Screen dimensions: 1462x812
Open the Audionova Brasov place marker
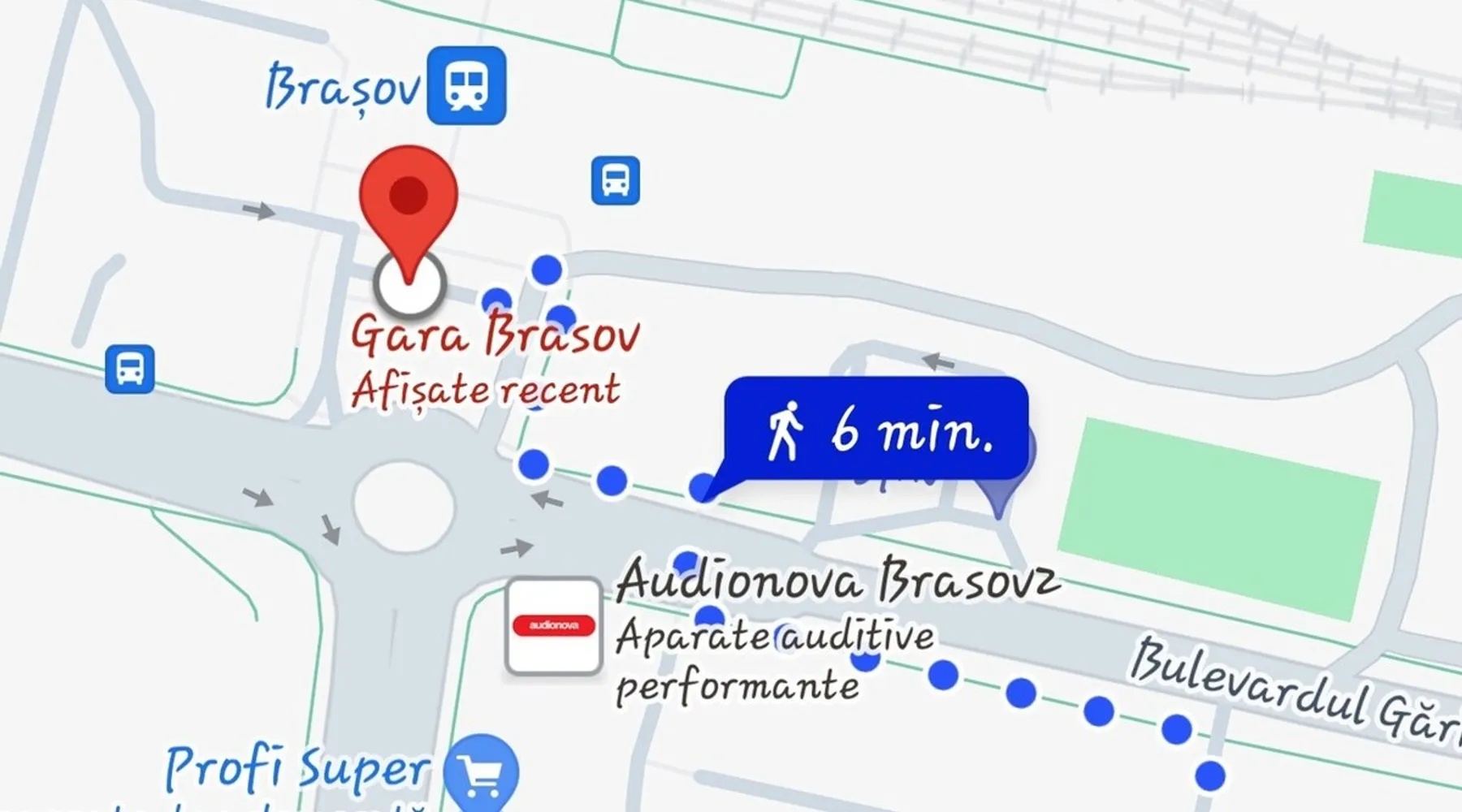point(553,625)
